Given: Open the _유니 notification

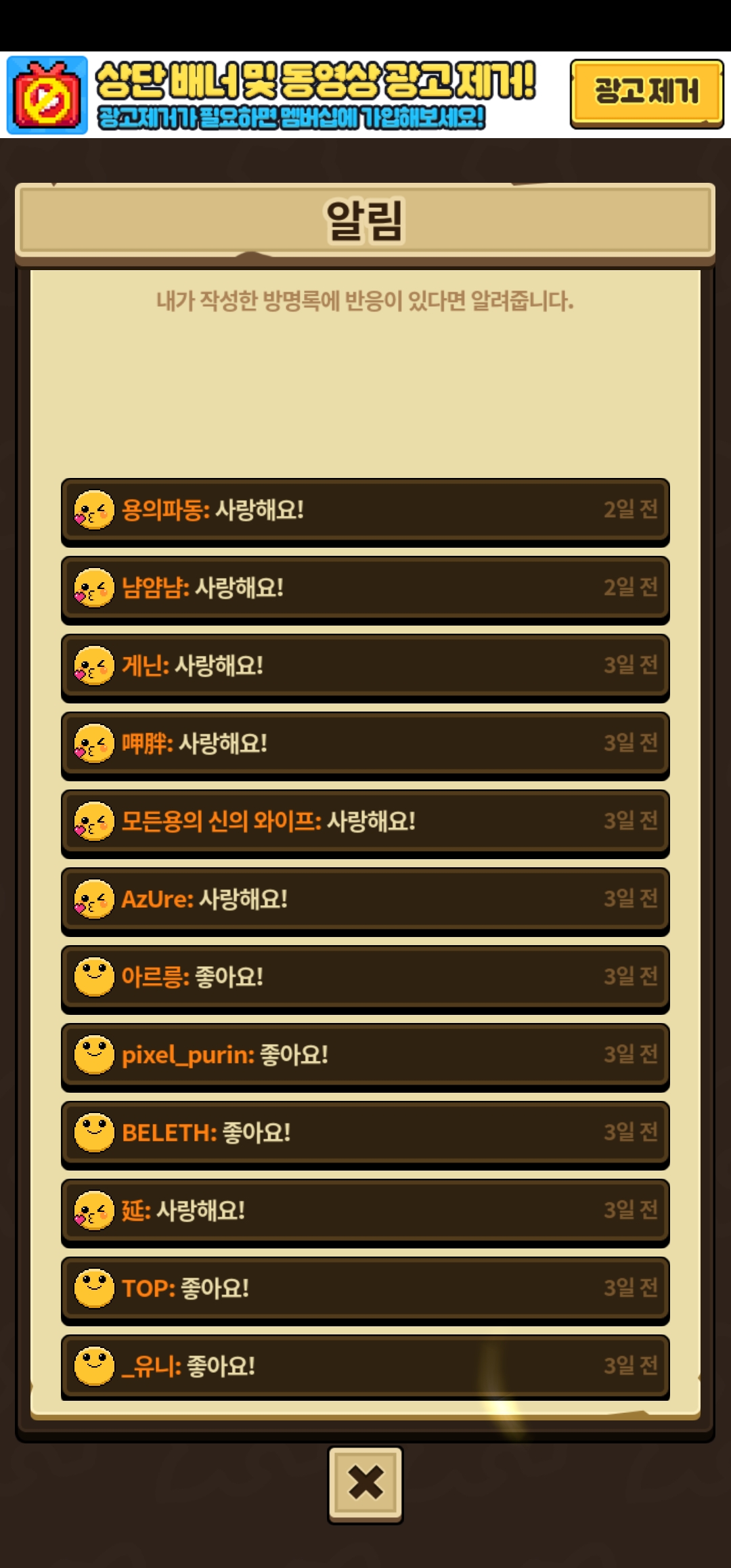Looking at the screenshot, I should click(365, 1366).
